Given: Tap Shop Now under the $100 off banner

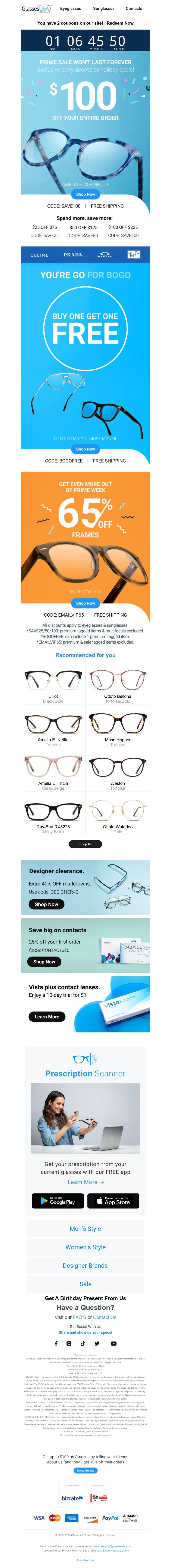Looking at the screenshot, I should 85,194.
